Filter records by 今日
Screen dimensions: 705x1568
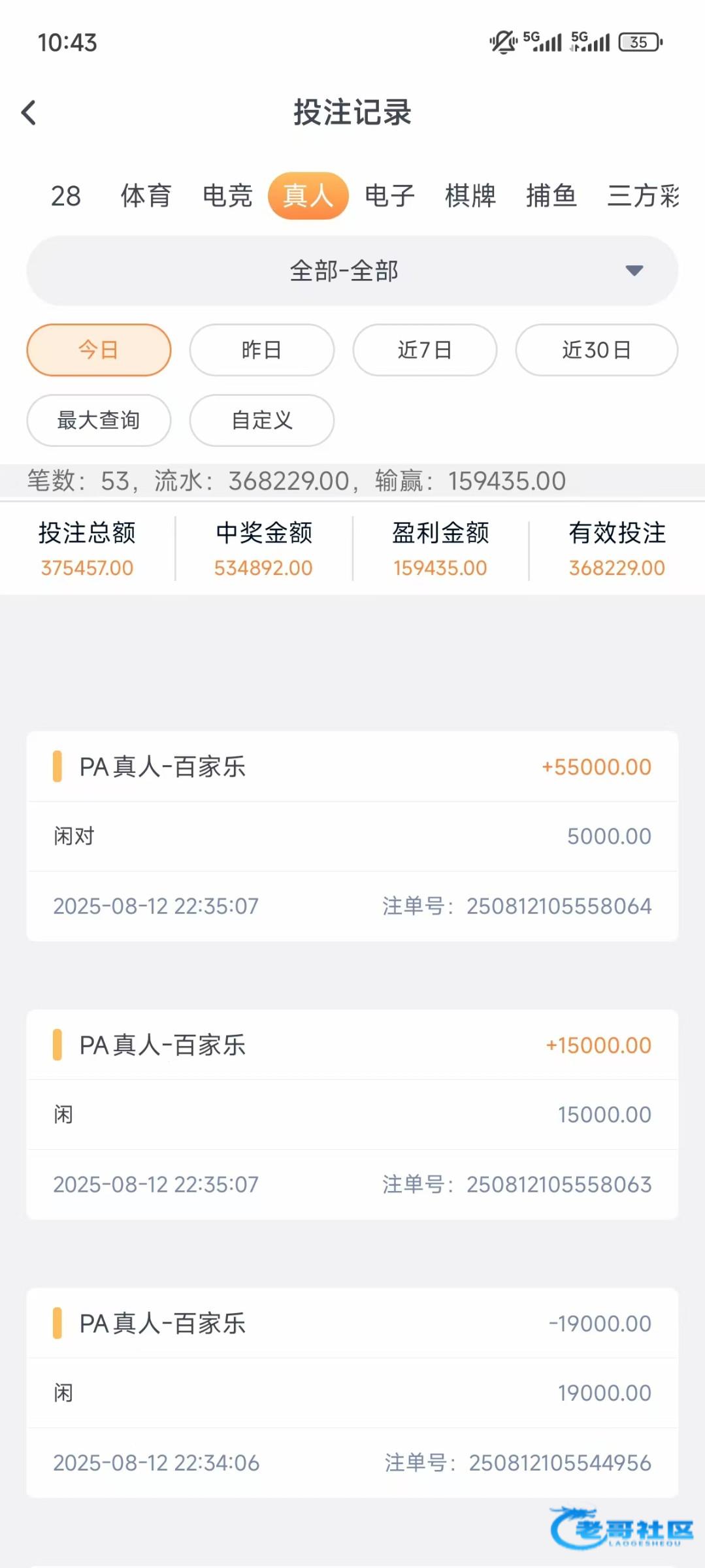(99, 350)
